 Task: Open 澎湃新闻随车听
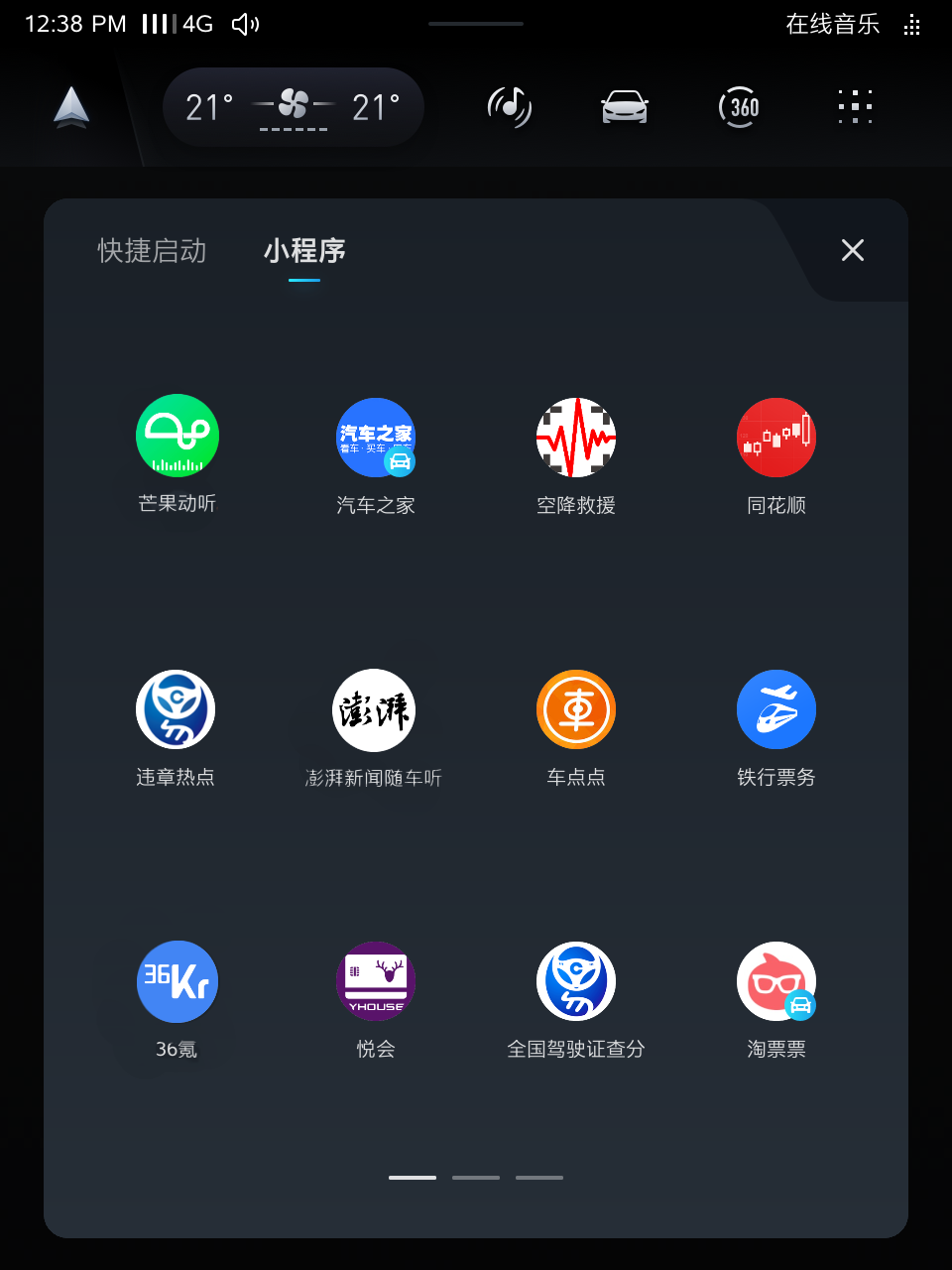(x=374, y=710)
